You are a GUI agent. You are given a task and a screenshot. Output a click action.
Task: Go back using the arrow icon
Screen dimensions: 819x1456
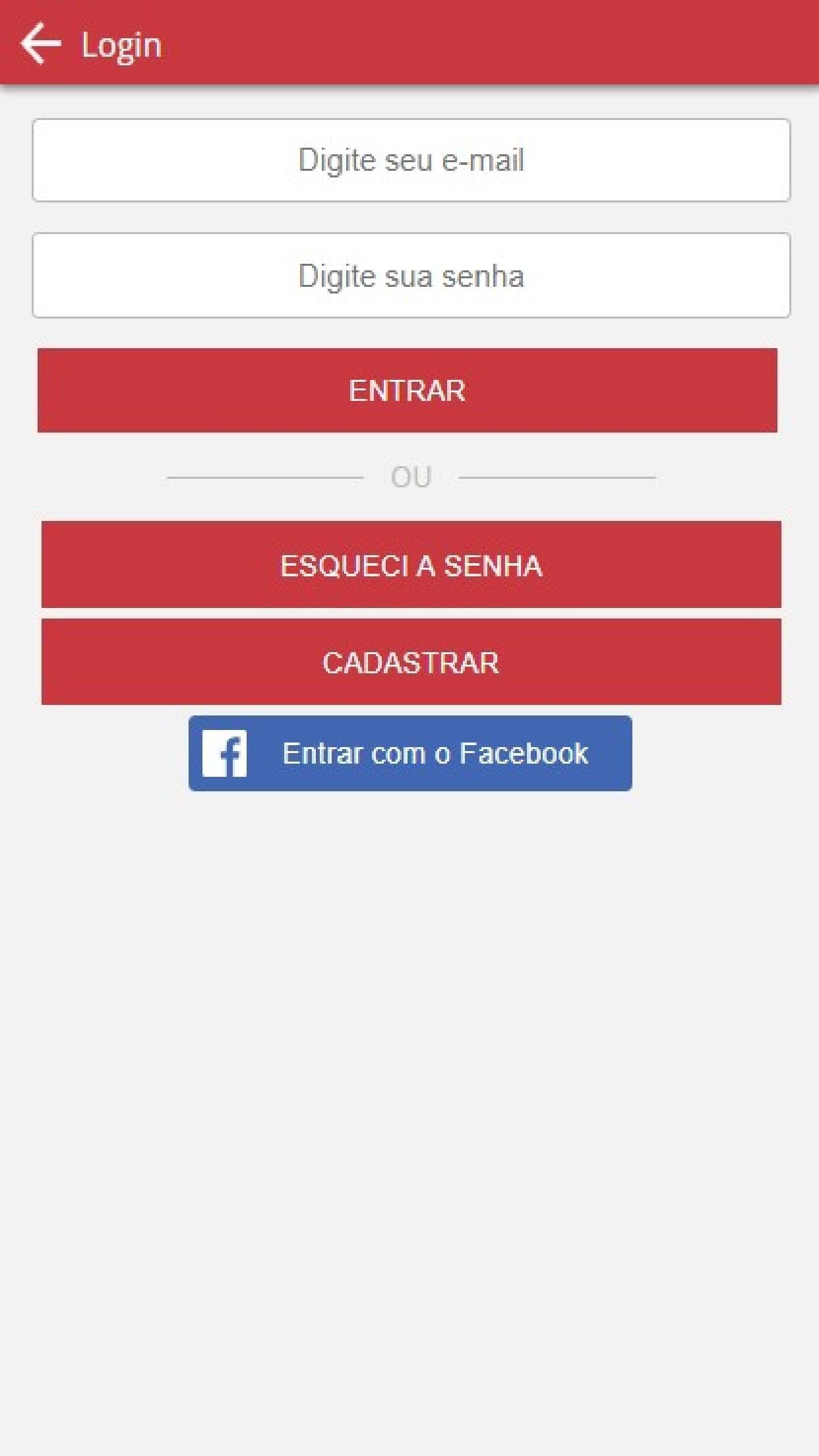click(40, 44)
